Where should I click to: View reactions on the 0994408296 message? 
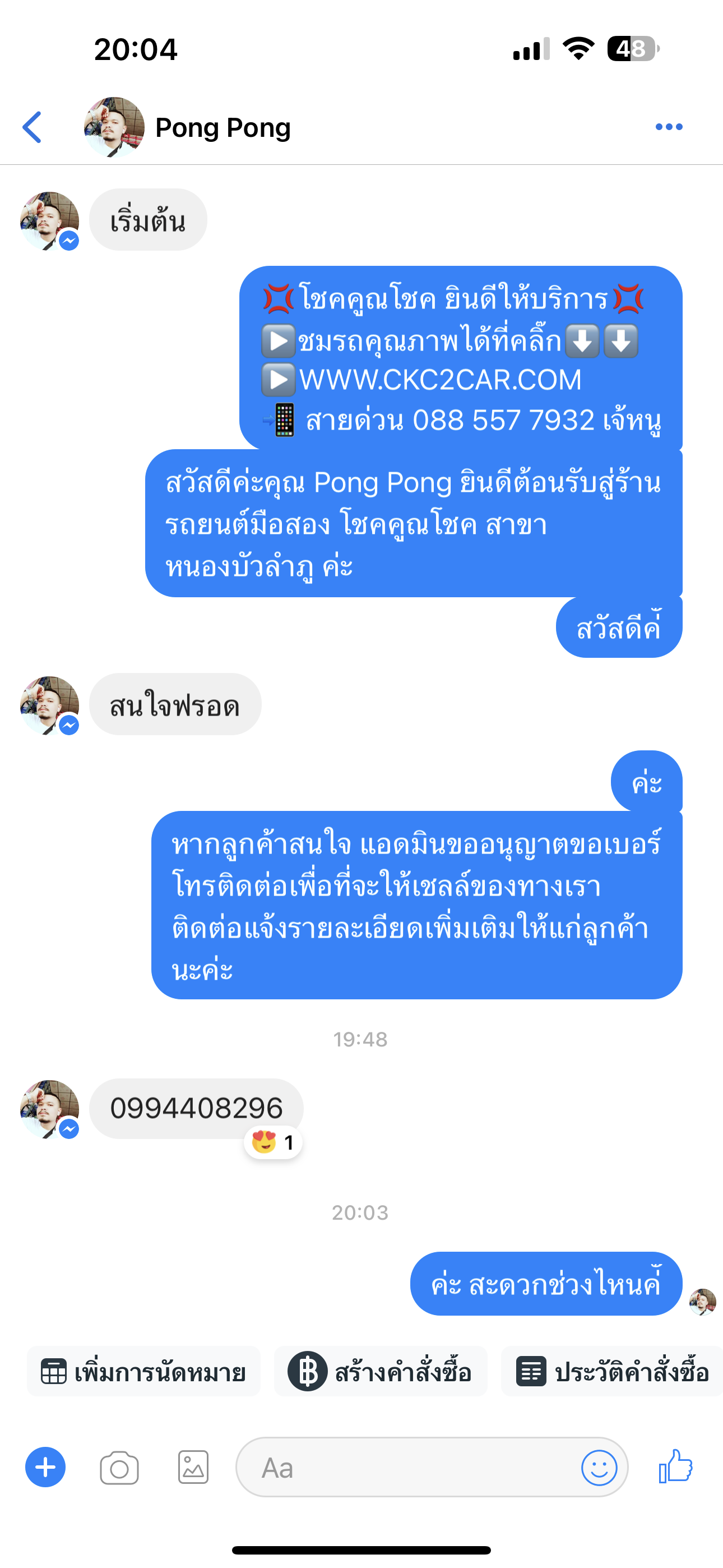[274, 1142]
